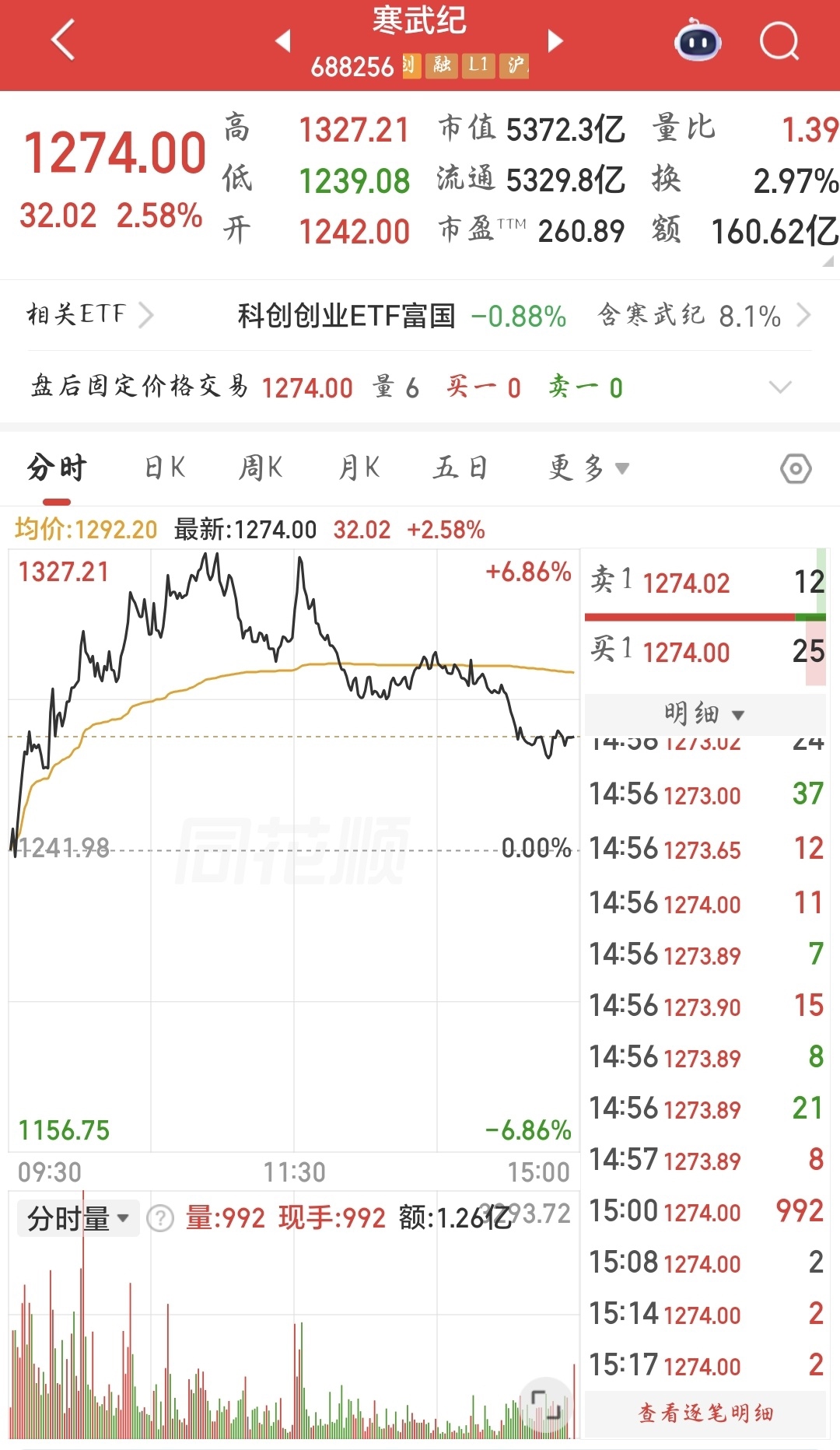Go back to the previous page
This screenshot has height=1450, width=840.
(64, 40)
